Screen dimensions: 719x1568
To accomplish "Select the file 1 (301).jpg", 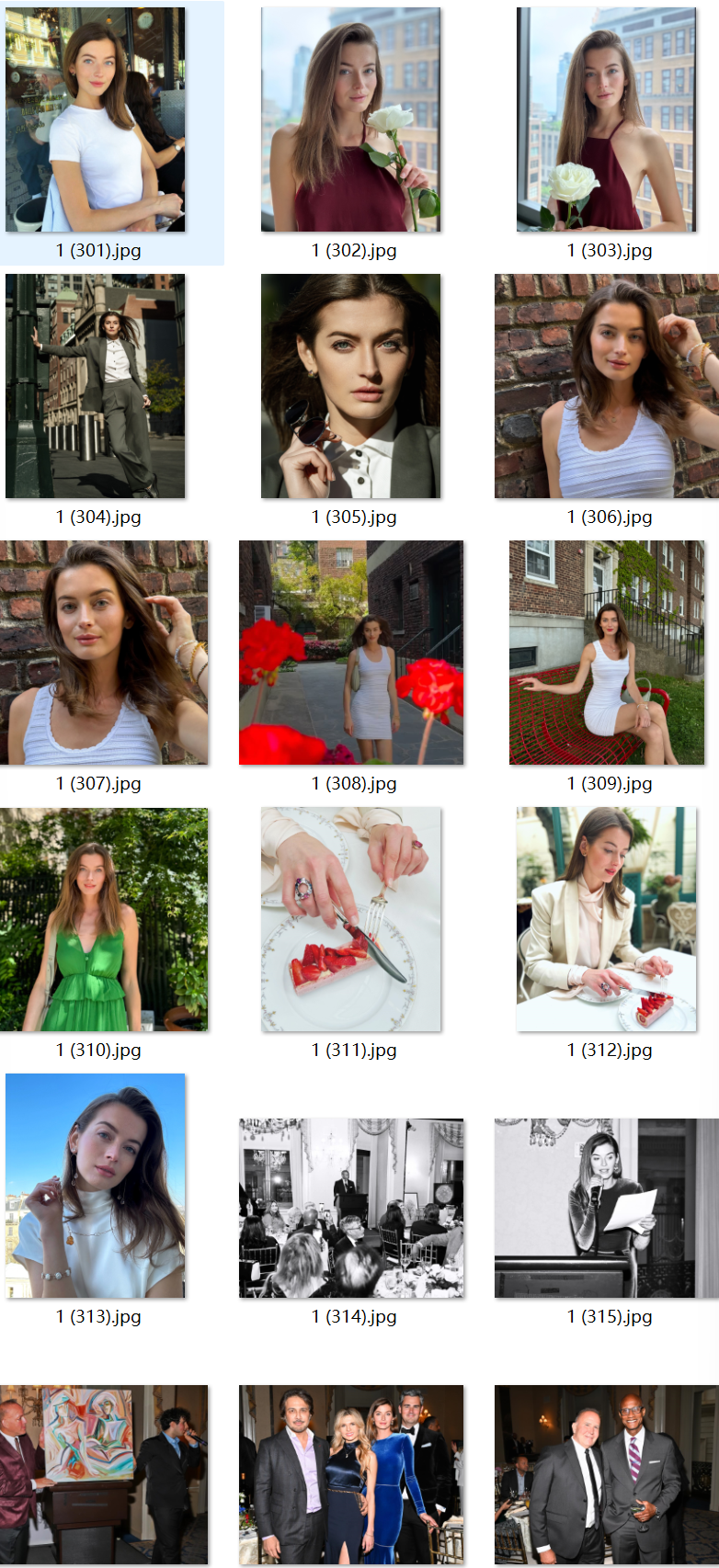I will 95,119.
